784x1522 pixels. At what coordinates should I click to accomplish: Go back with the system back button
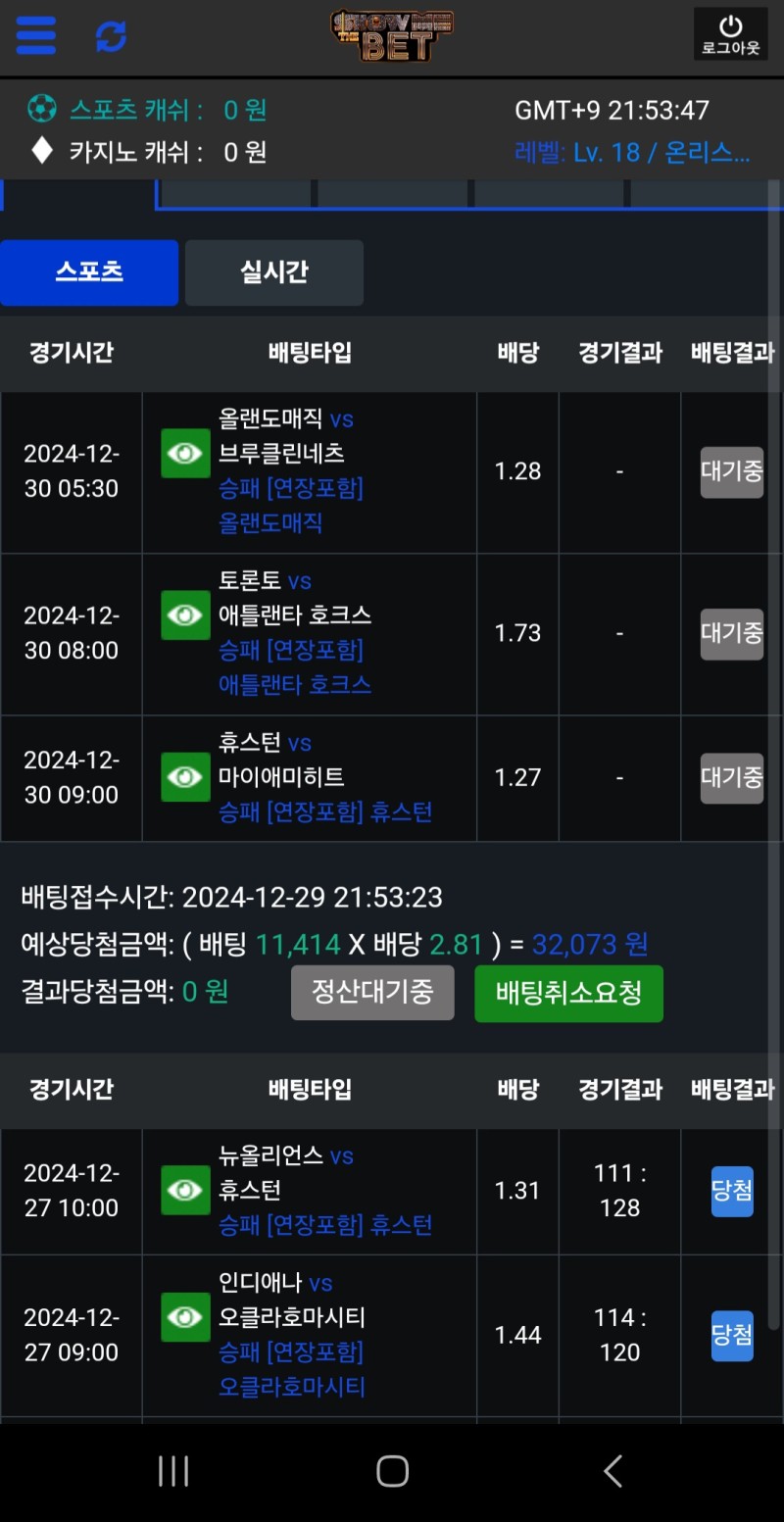pyautogui.click(x=612, y=1471)
